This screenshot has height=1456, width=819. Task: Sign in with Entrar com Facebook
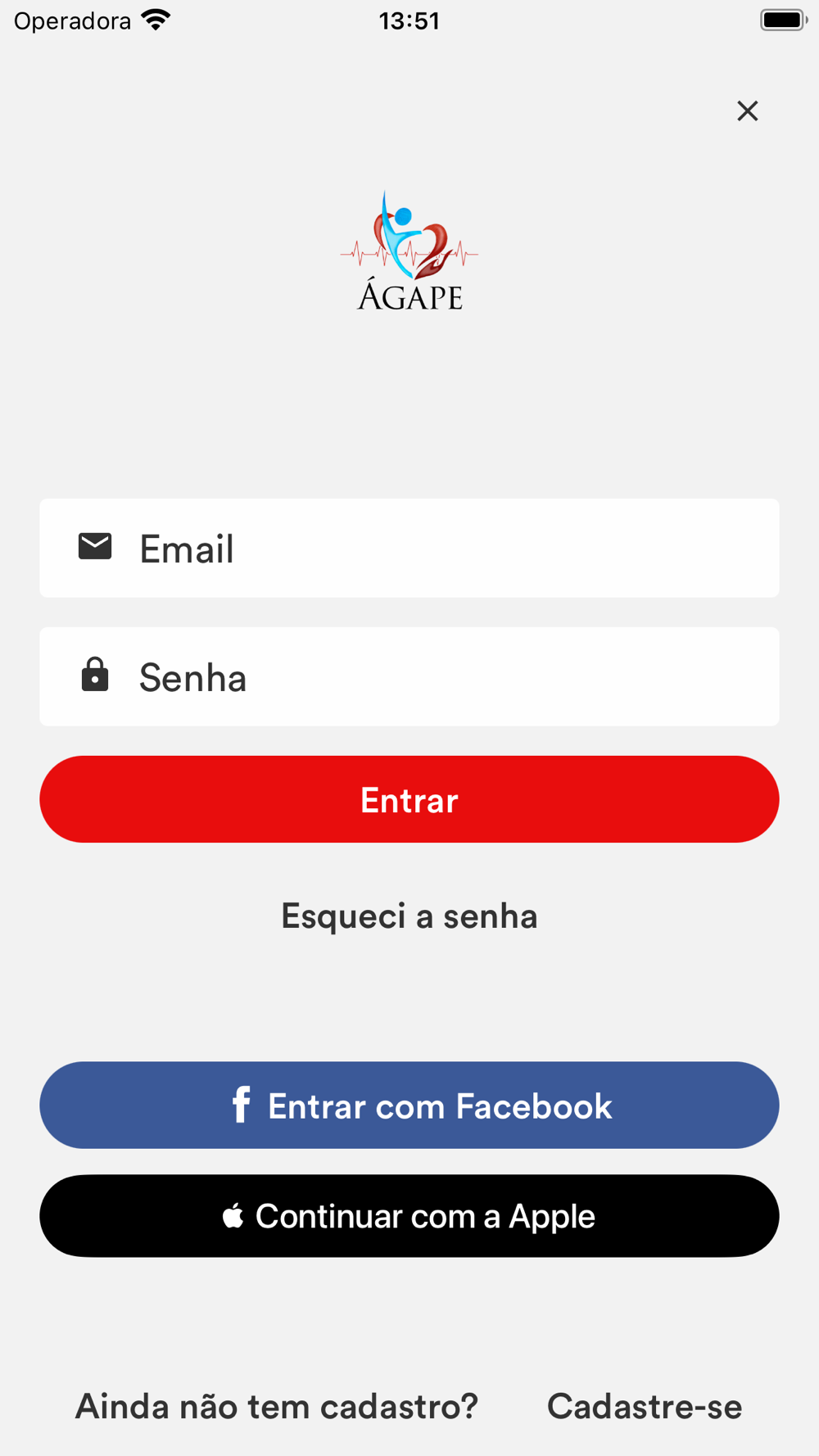[x=409, y=1105]
